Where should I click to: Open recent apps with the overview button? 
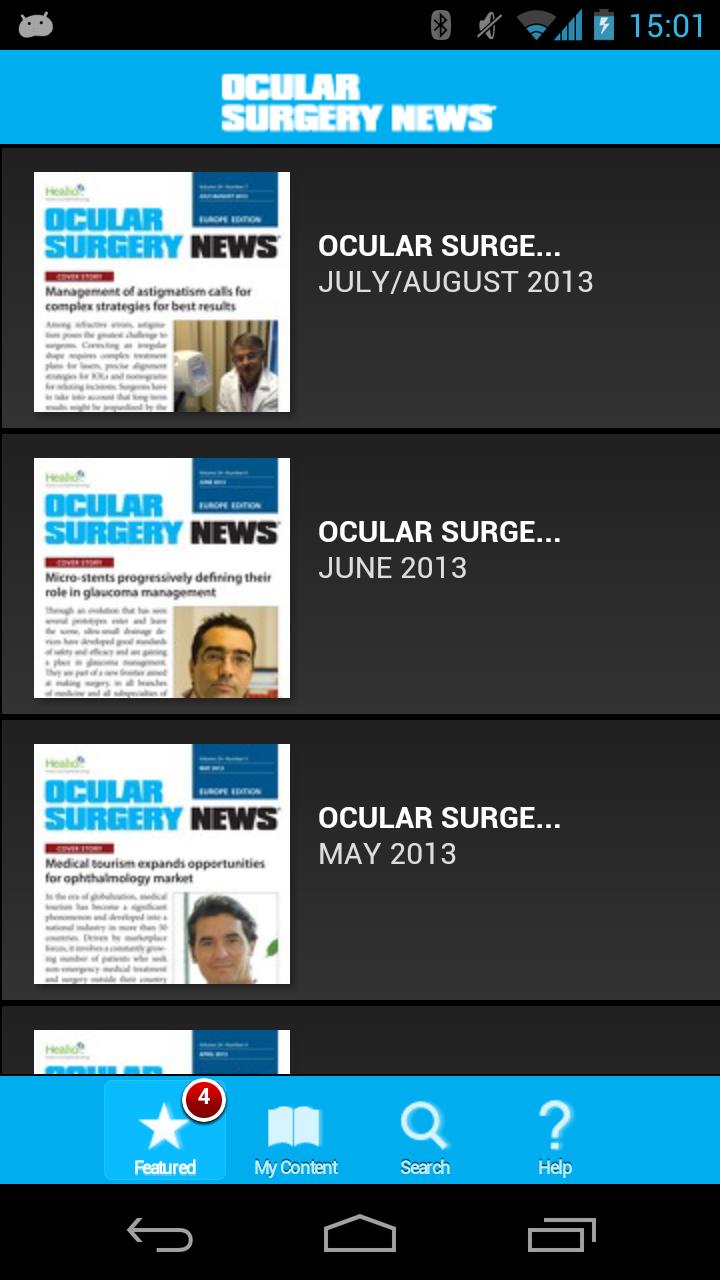point(560,1237)
